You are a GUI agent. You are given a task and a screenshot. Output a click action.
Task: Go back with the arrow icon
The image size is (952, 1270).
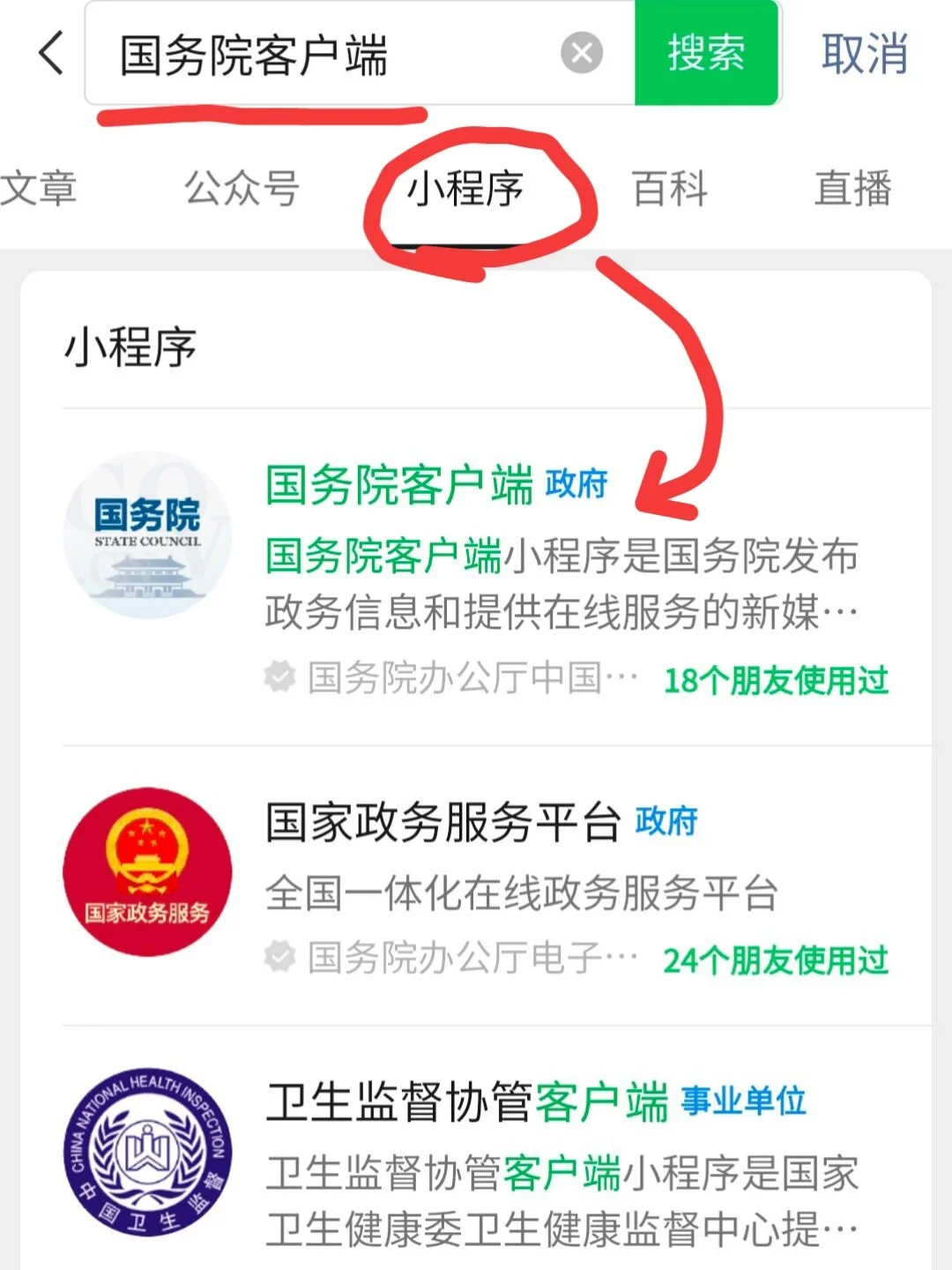[x=51, y=53]
